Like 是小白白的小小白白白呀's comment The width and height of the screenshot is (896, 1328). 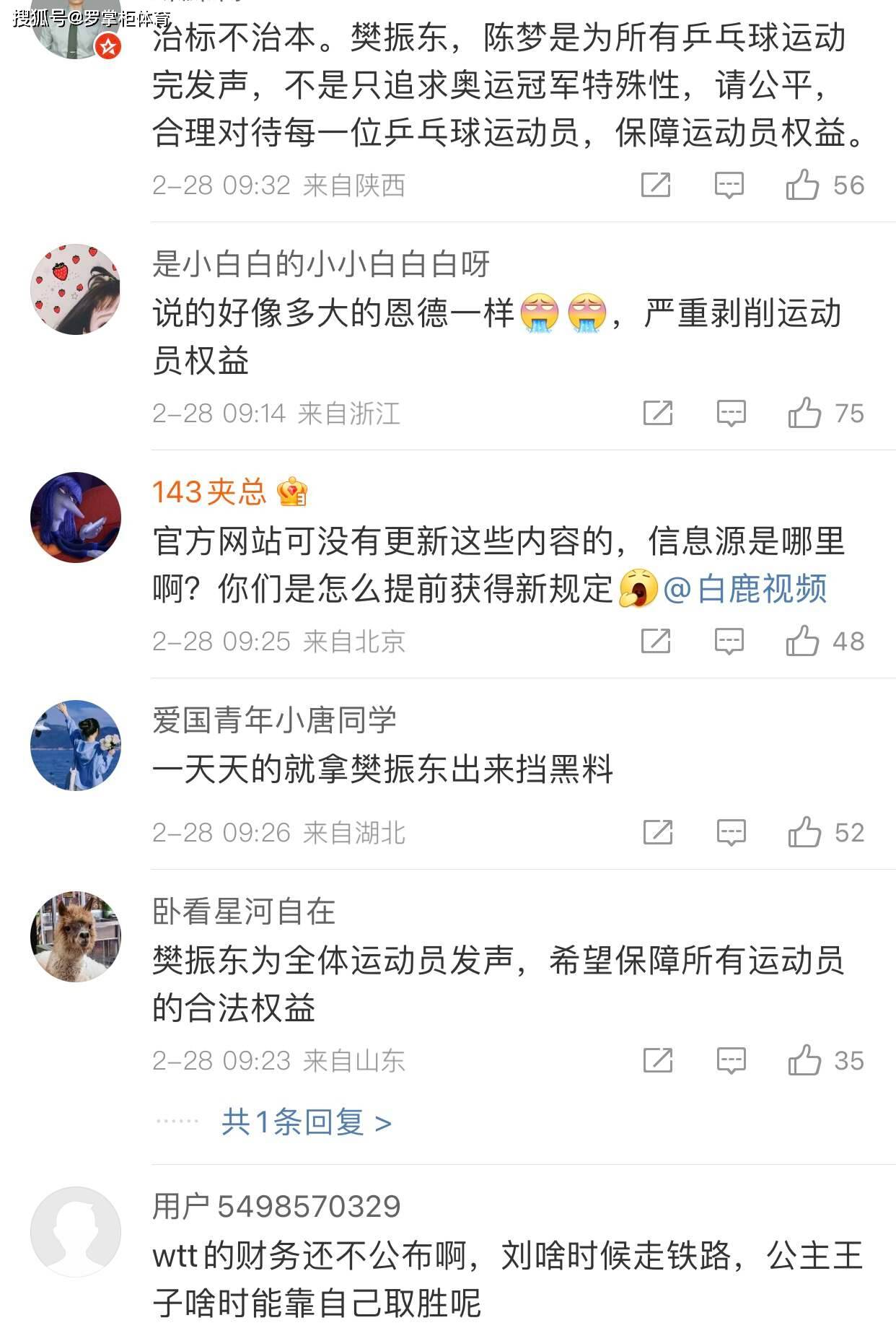coord(804,414)
